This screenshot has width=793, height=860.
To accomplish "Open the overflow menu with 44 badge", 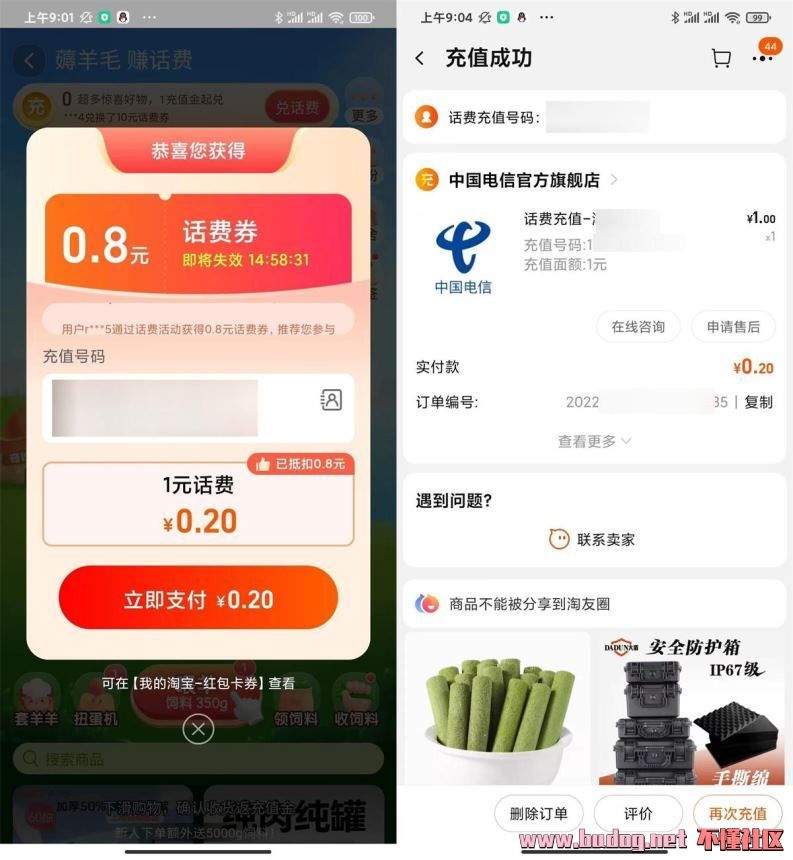I will coord(763,58).
